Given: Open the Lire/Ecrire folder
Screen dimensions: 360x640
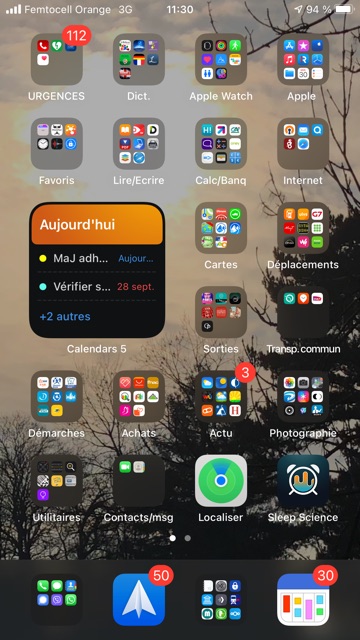Looking at the screenshot, I should tap(139, 144).
